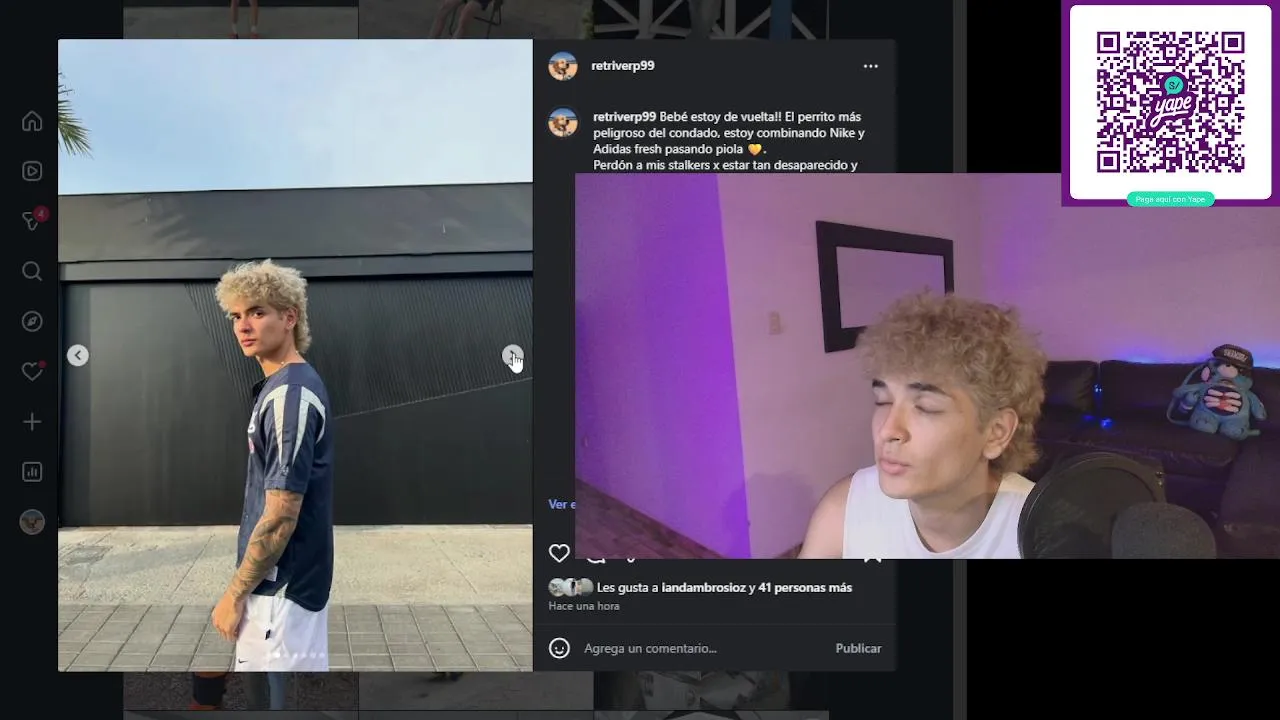Advance to the next photo in carousel

[x=512, y=355]
